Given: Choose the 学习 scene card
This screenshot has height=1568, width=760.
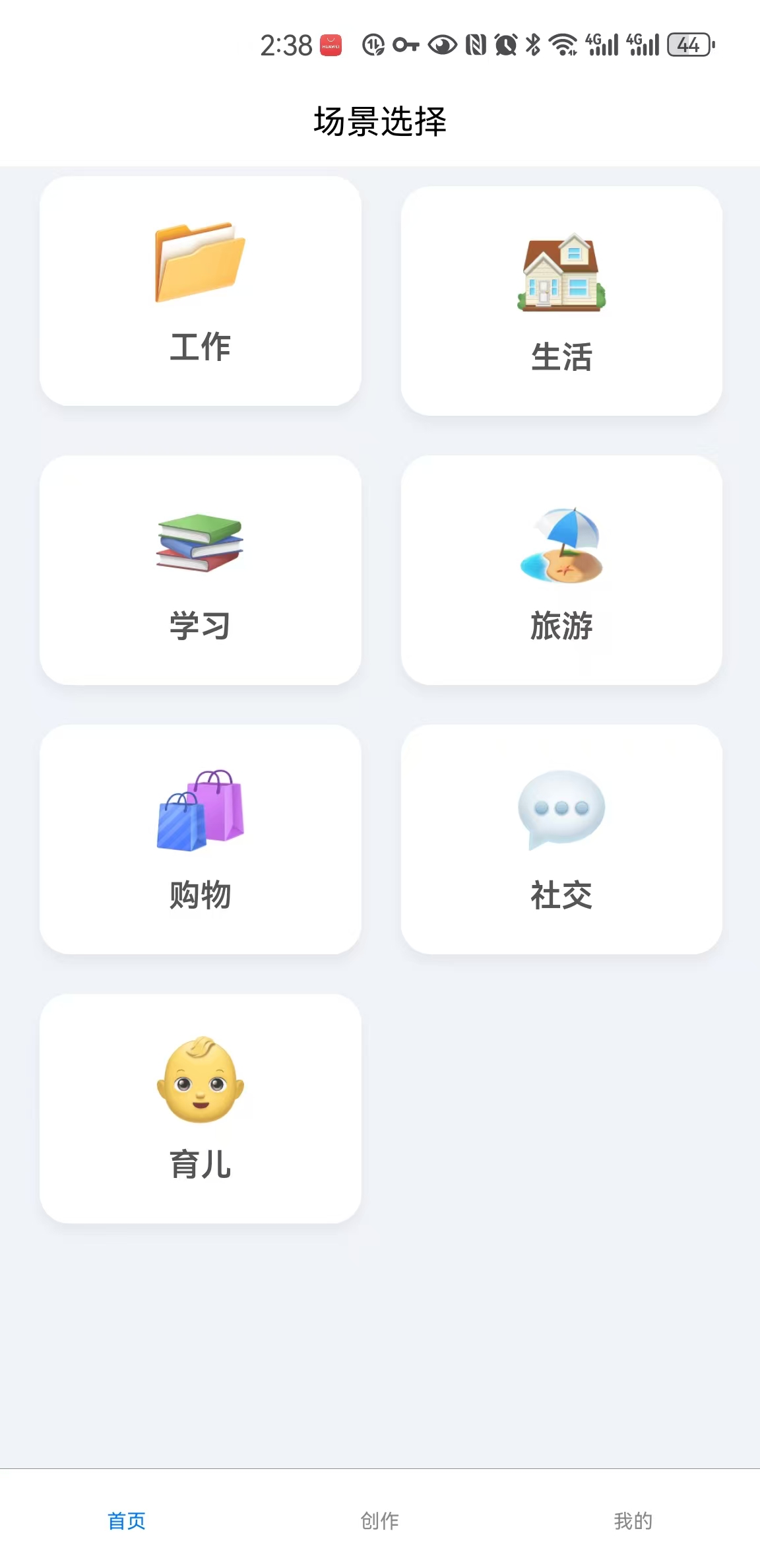Looking at the screenshot, I should pos(200,570).
